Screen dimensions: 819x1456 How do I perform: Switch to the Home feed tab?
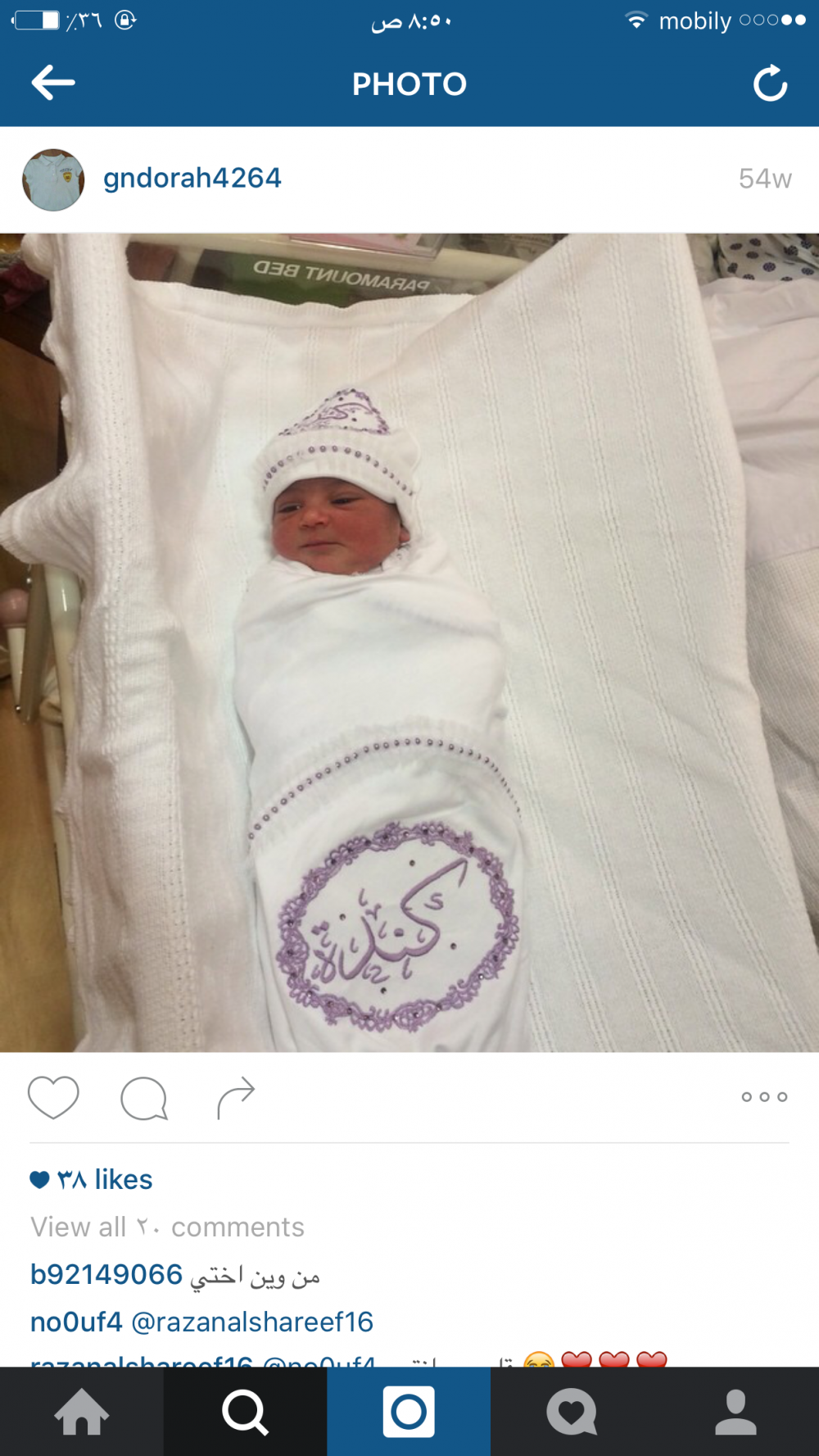tap(81, 1412)
